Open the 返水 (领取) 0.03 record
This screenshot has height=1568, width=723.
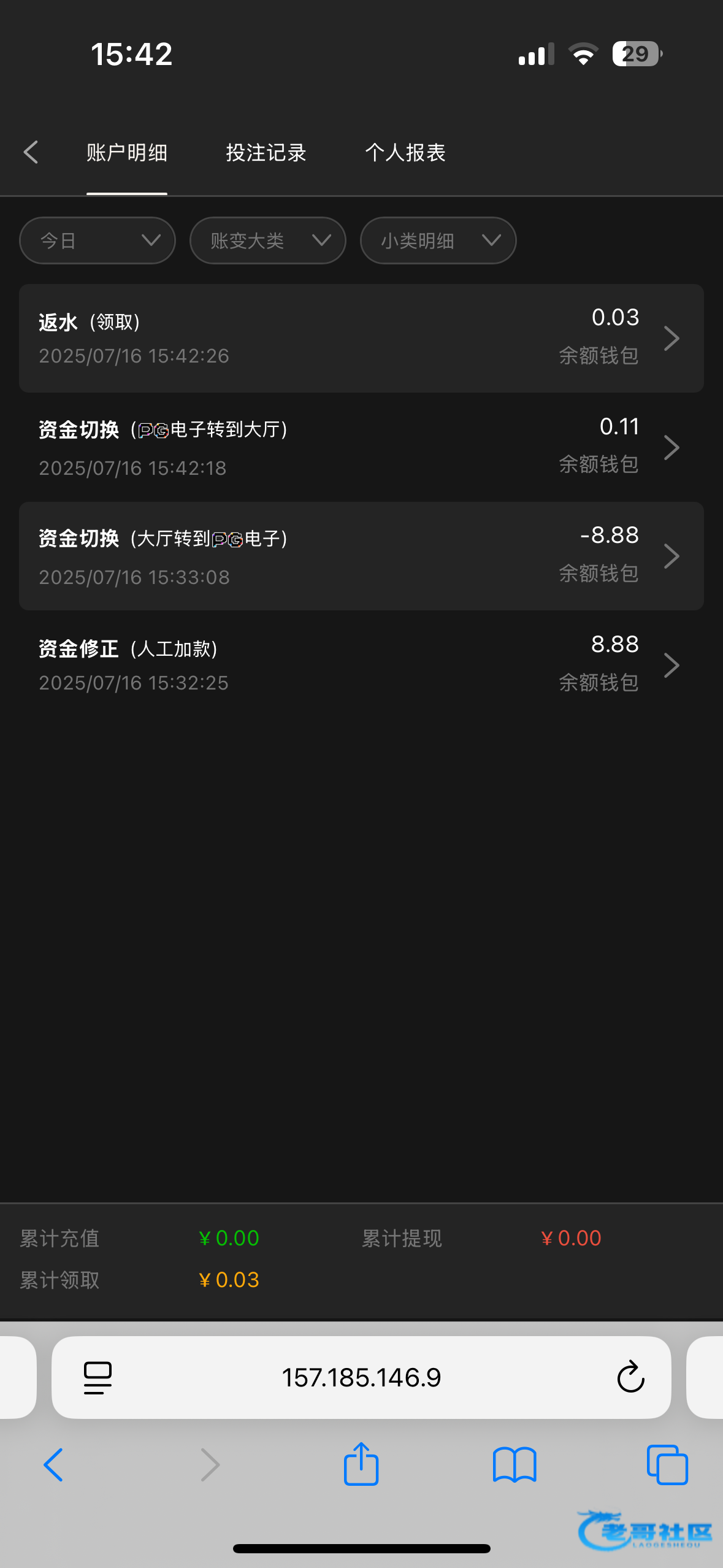click(361, 338)
